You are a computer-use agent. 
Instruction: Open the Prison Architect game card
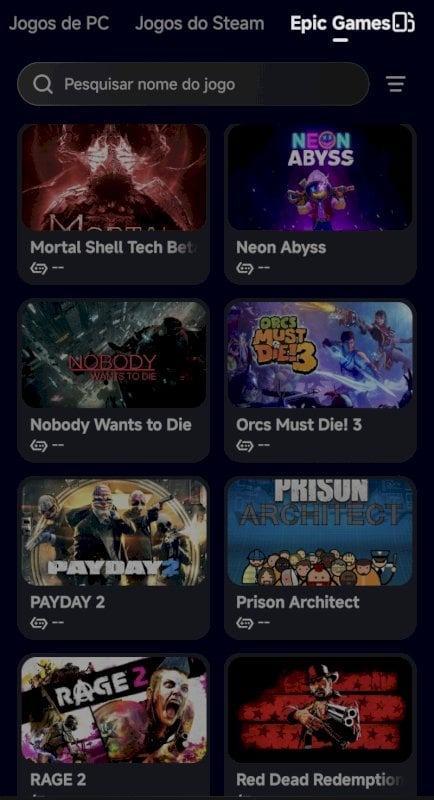320,558
